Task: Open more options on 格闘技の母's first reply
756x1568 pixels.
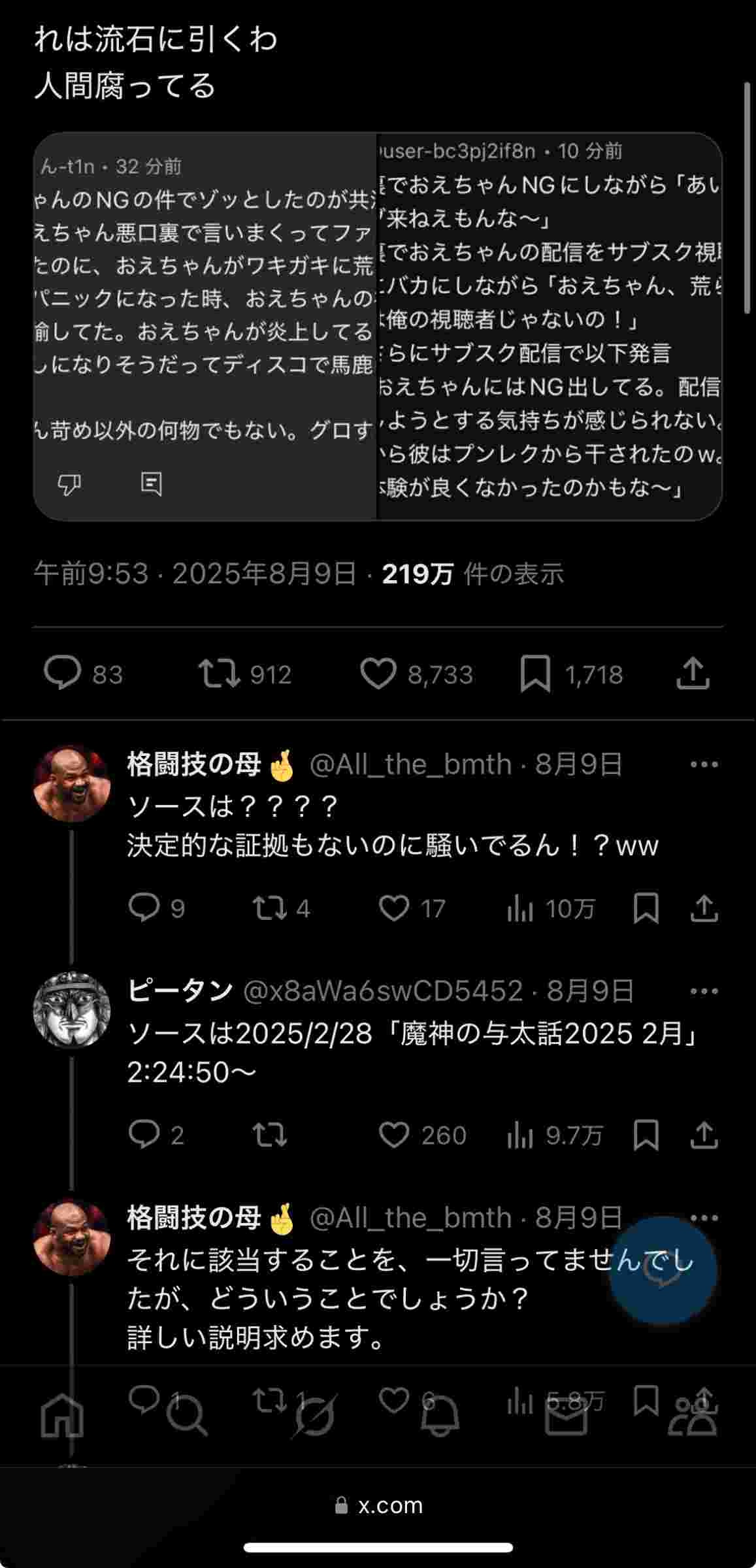Action: coord(704,764)
